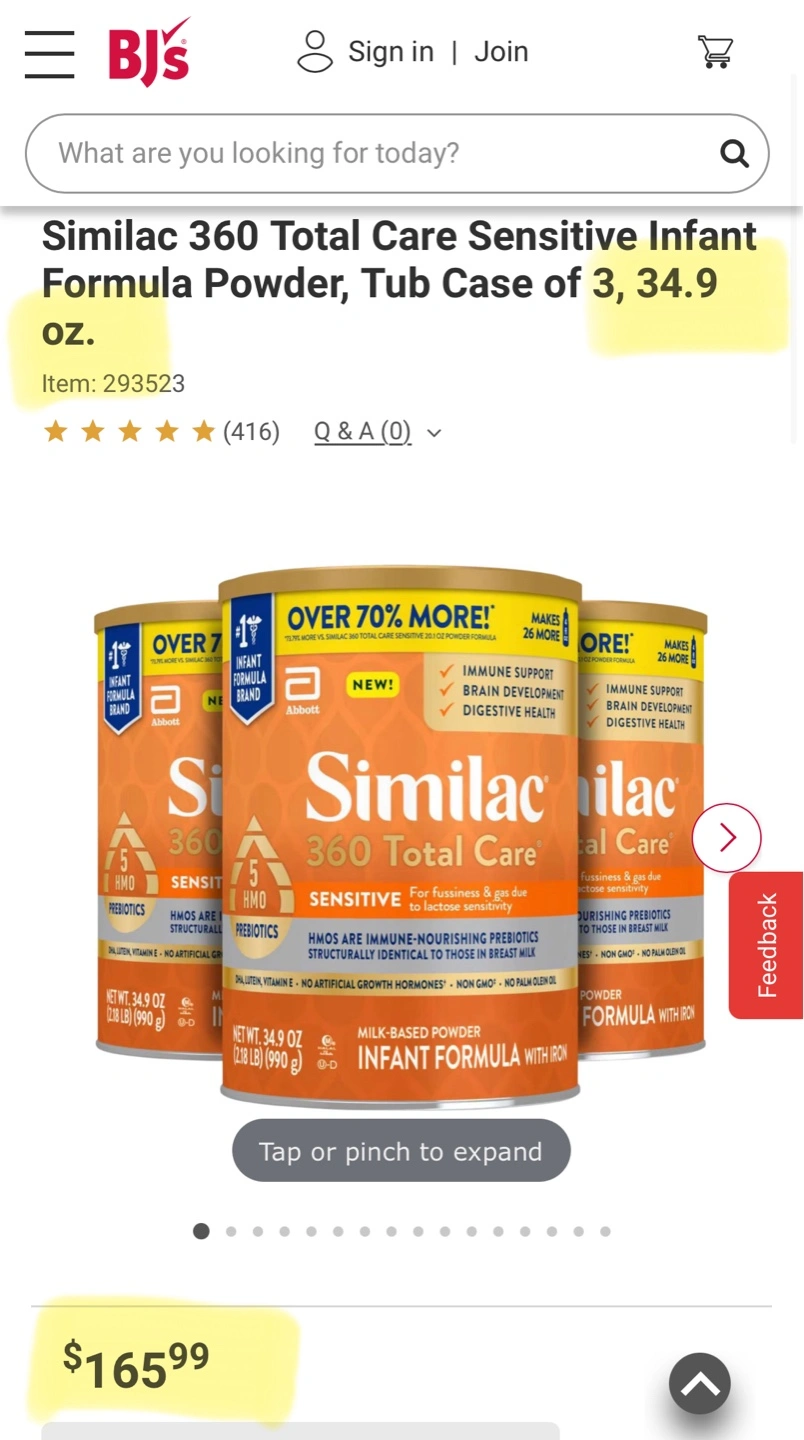The image size is (804, 1440).
Task: Return to top with up arrow
Action: (x=700, y=1384)
